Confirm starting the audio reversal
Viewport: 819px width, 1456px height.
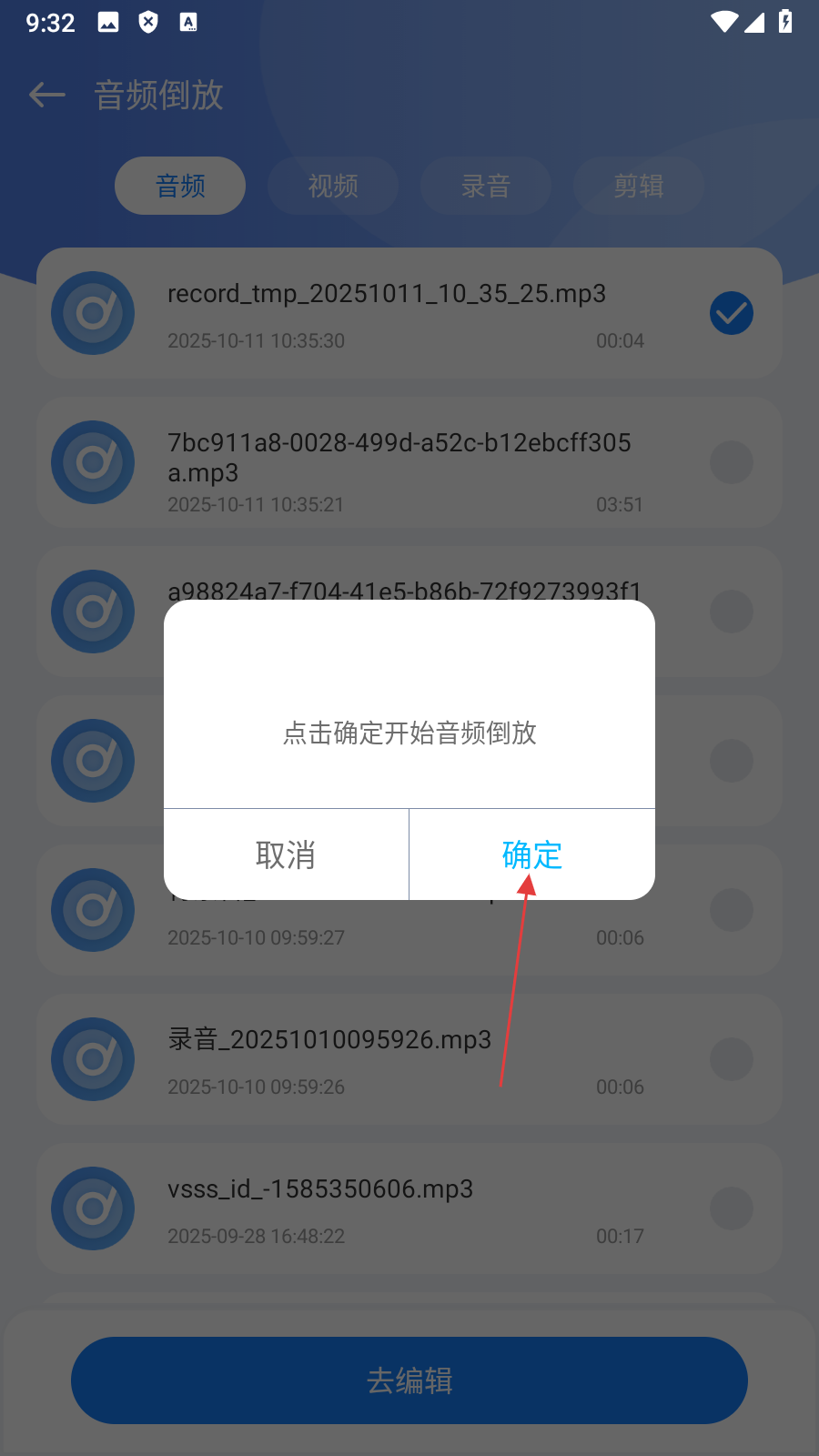[x=532, y=854]
